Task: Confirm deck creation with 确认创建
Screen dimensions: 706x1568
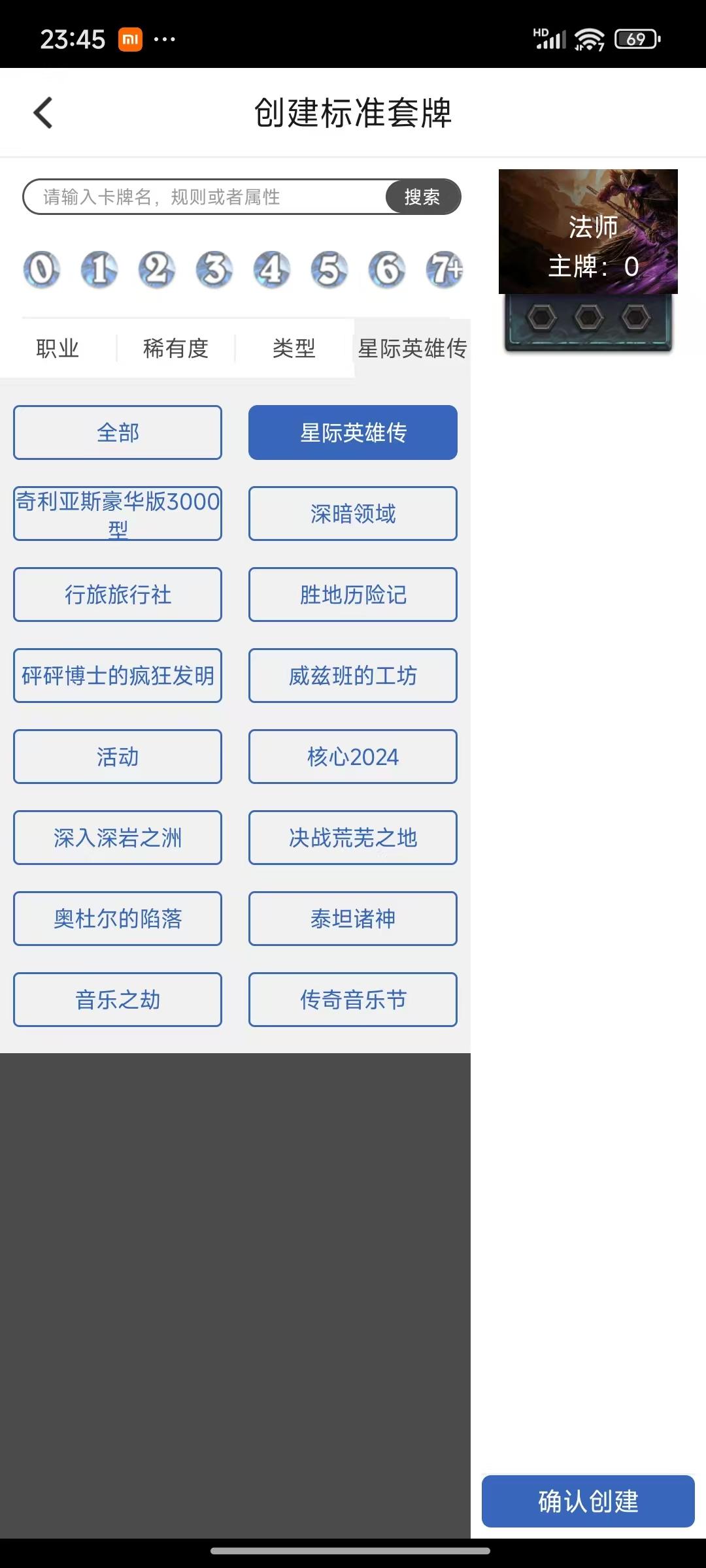Action: tap(588, 1501)
